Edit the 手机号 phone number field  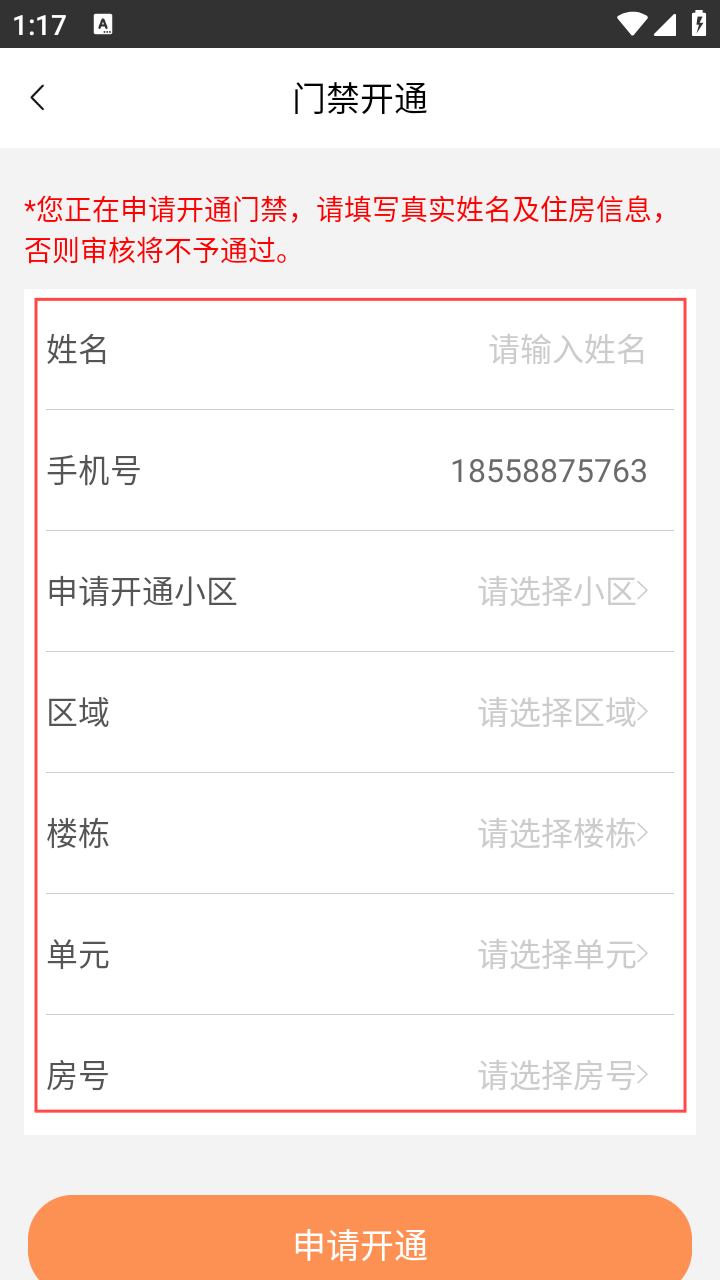(x=548, y=471)
